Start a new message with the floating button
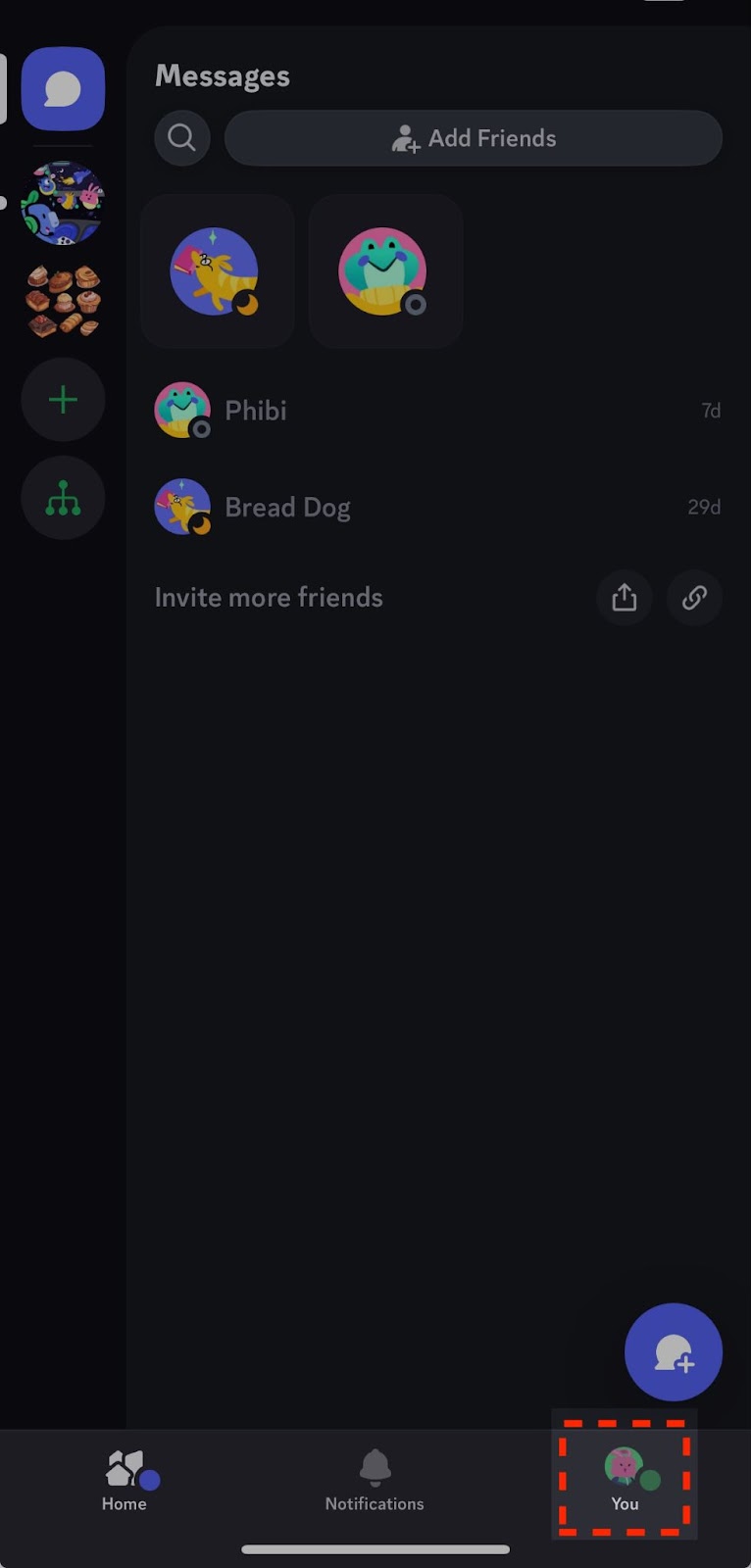 click(x=674, y=1352)
